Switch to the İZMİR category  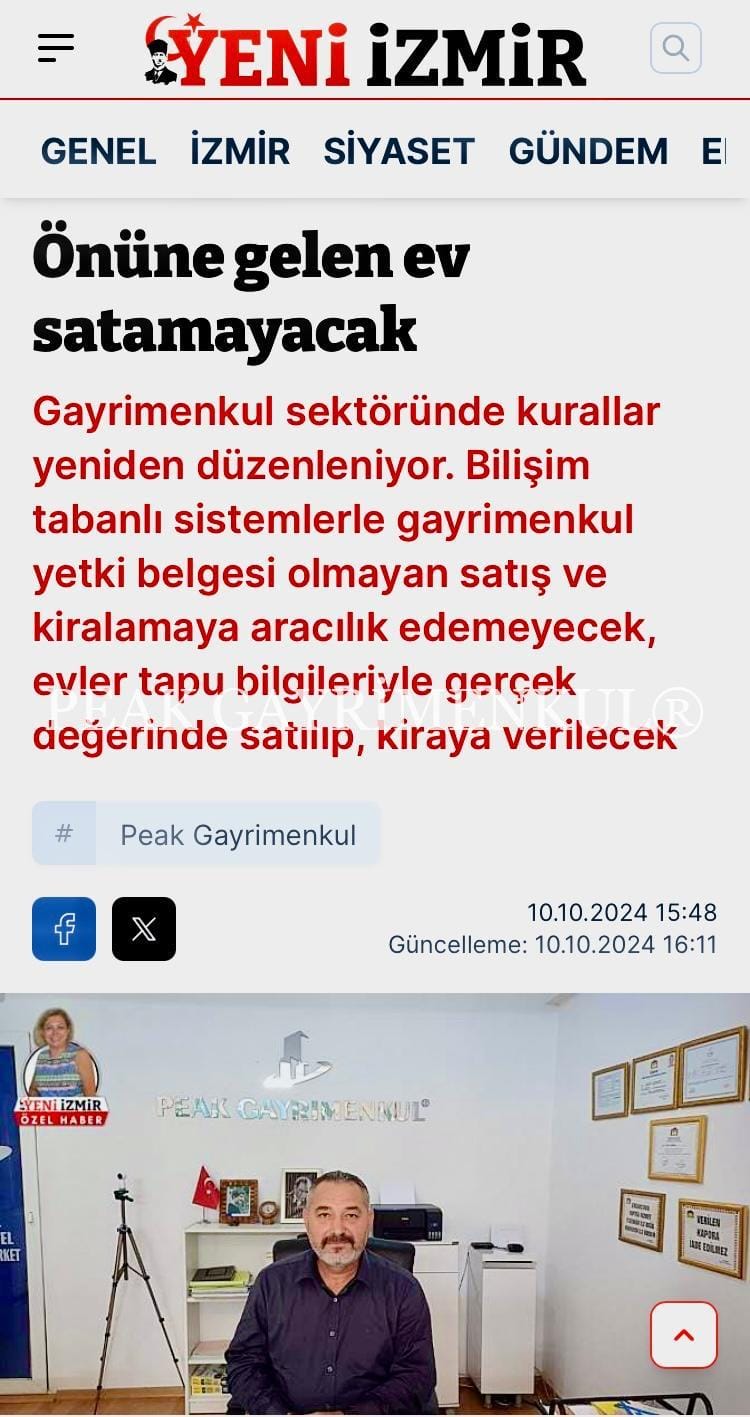pyautogui.click(x=240, y=151)
